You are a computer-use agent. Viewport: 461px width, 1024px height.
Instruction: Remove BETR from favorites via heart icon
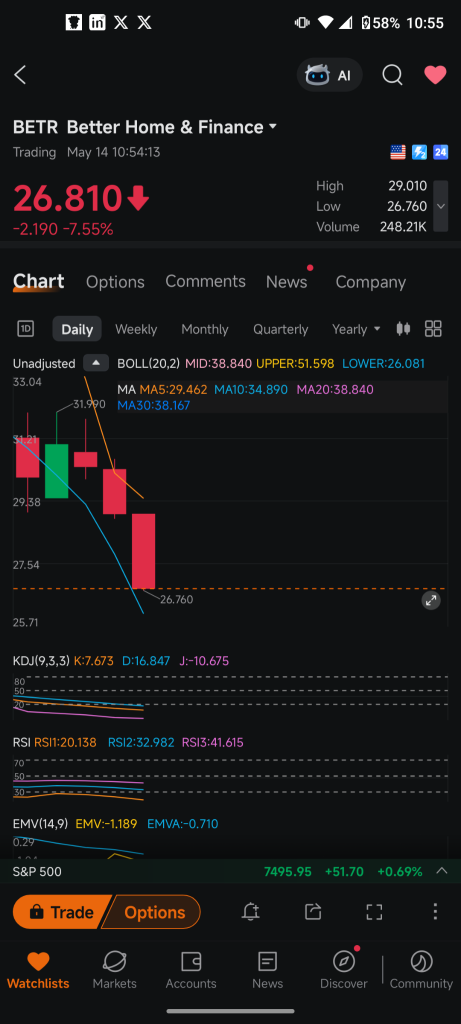(x=436, y=75)
